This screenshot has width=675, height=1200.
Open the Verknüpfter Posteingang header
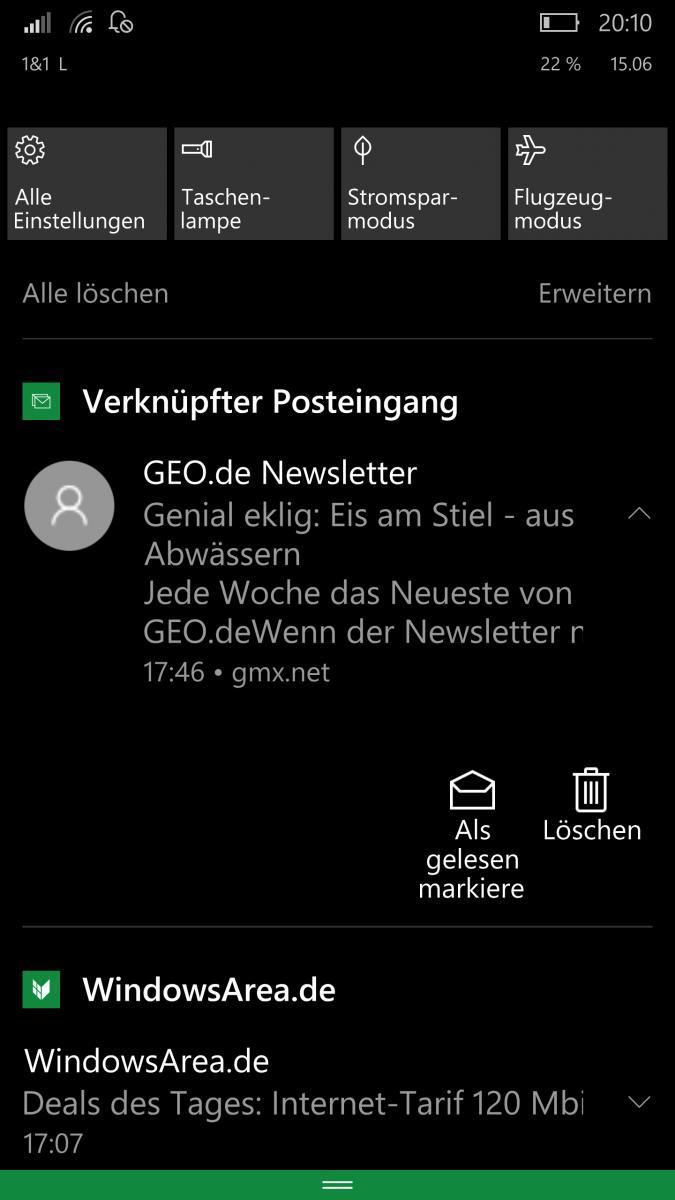[240, 402]
